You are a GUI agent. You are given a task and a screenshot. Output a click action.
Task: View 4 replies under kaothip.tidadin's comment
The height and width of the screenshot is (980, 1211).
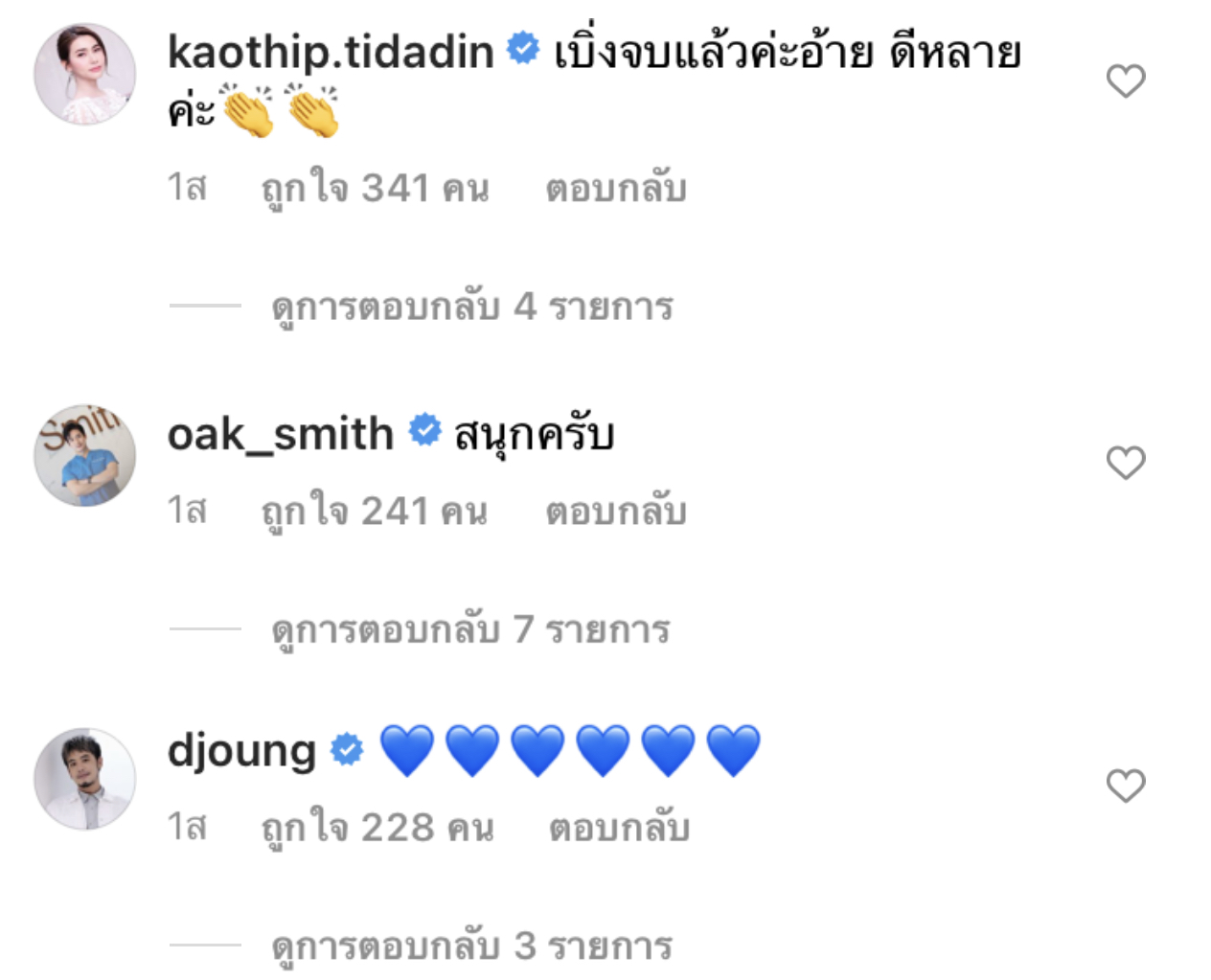click(x=472, y=307)
